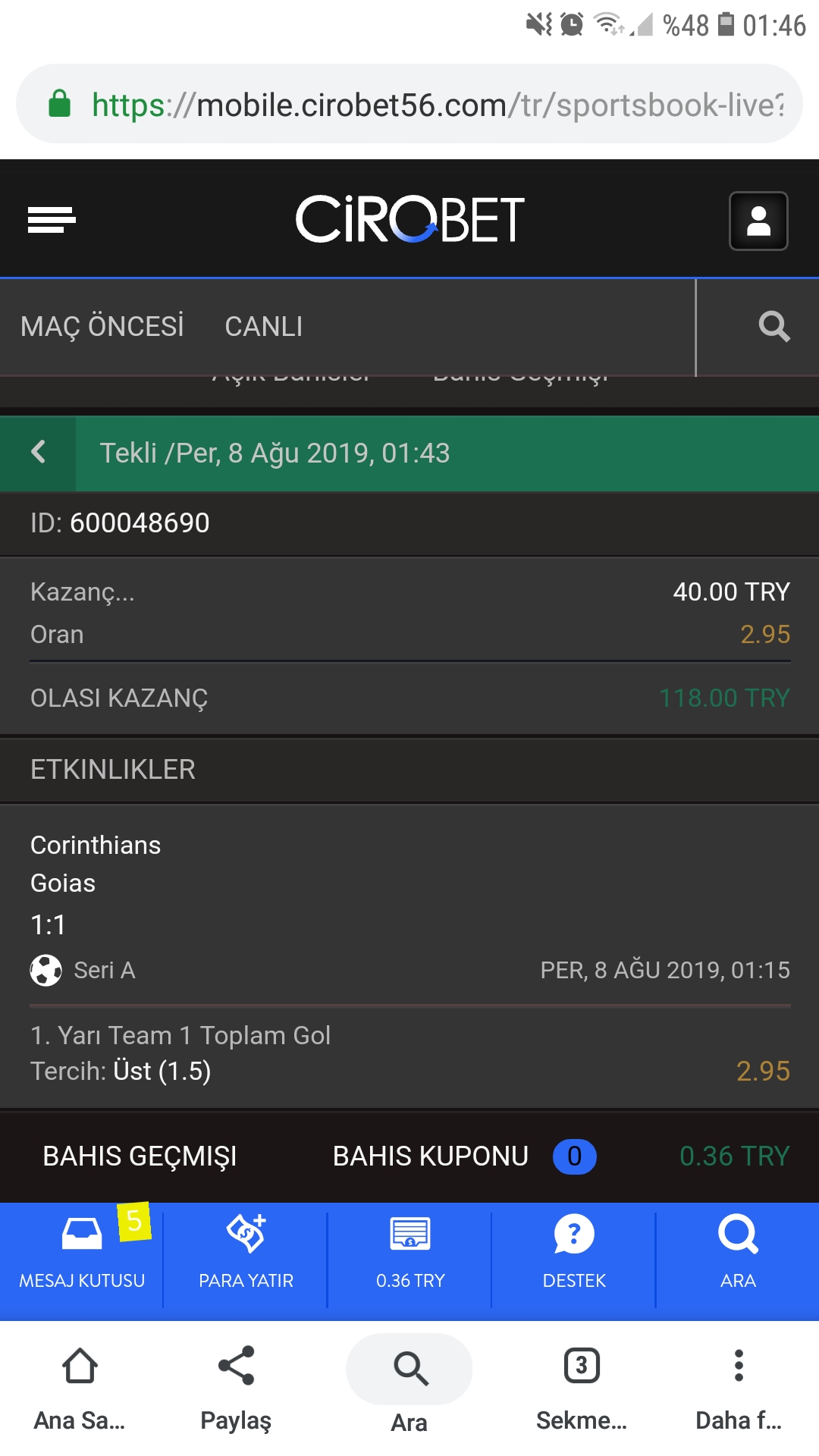Screen dimensions: 819x1456
Task: Switch to MAÇ ÖNCESİ tab
Action: click(x=102, y=327)
